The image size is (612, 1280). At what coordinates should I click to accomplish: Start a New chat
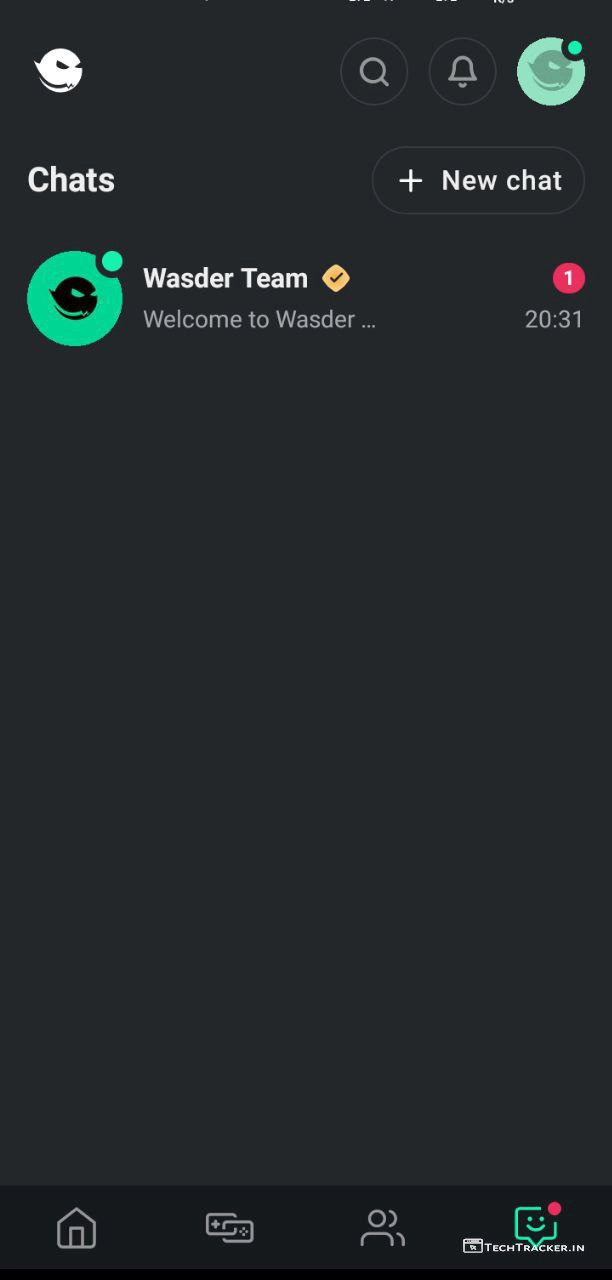478,181
